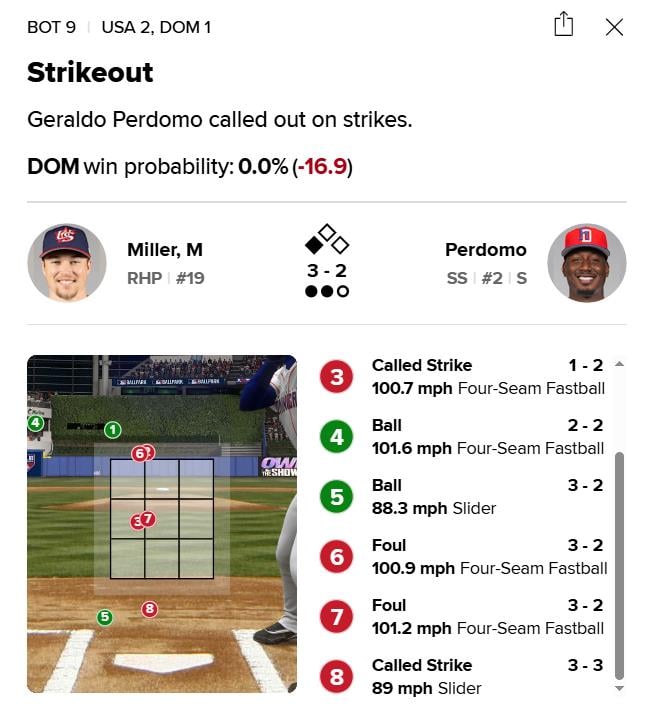Open pitcher Miller's player photo
Screen dimensions: 655x723
pos(67,263)
